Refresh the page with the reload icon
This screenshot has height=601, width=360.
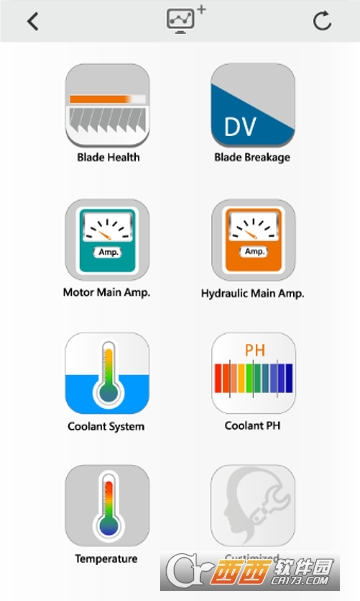tap(322, 21)
